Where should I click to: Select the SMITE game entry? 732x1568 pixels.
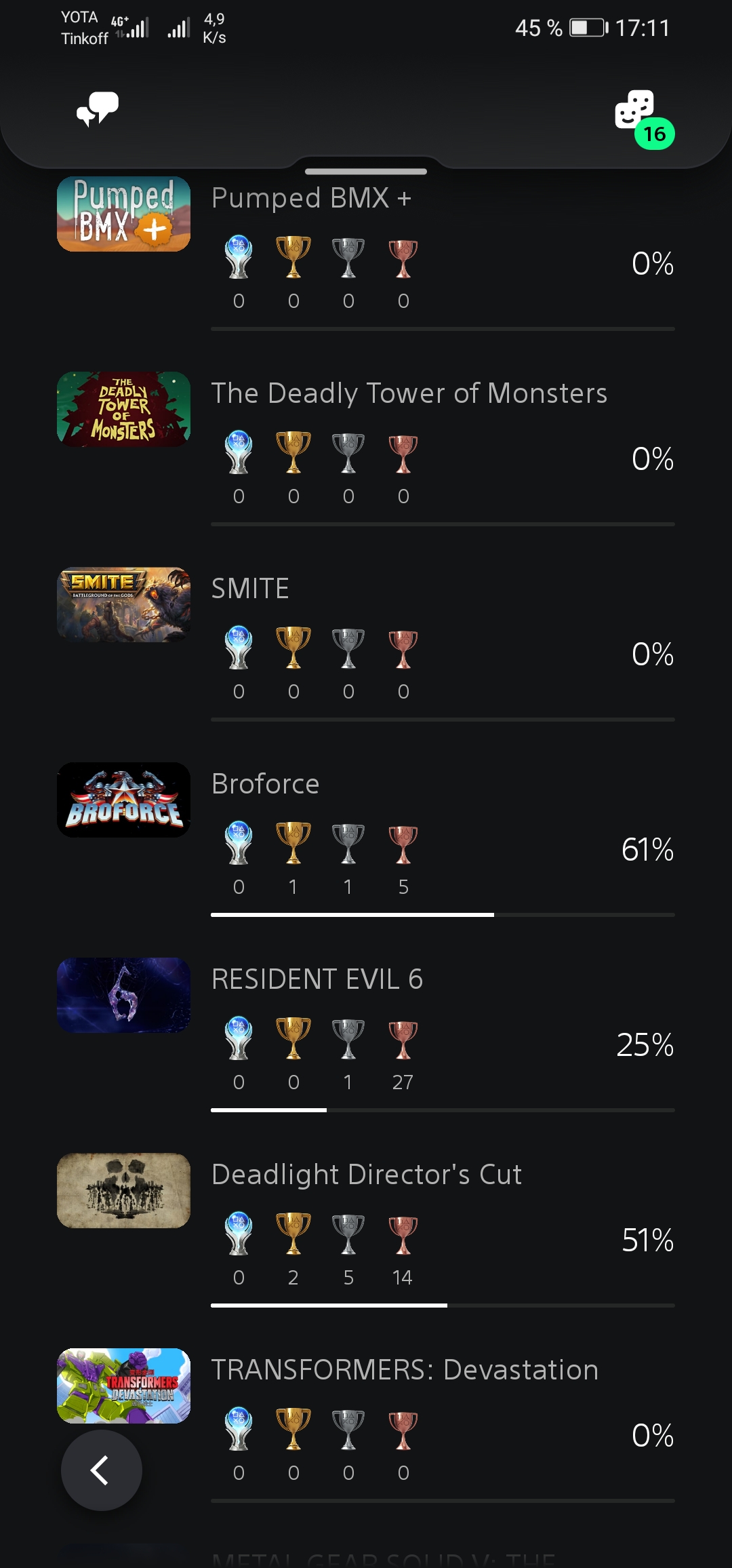click(366, 644)
